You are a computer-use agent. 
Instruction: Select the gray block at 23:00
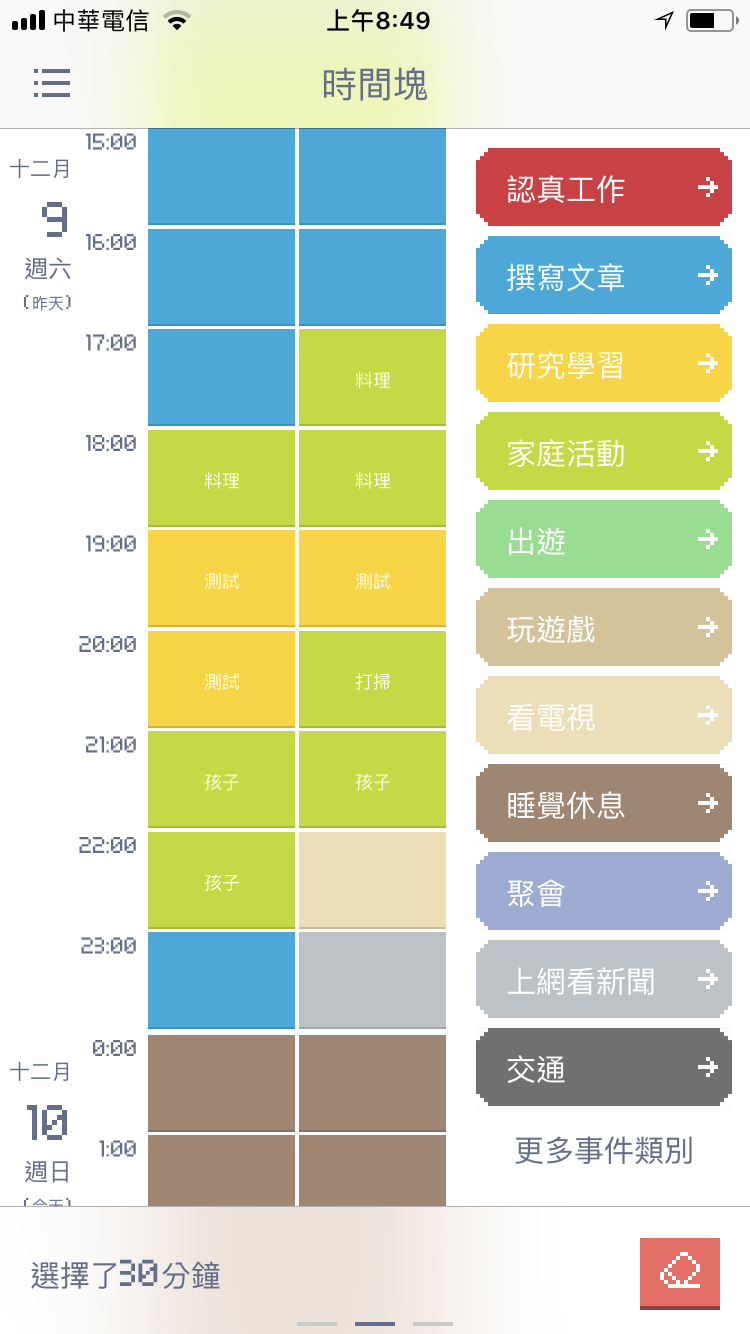click(372, 980)
